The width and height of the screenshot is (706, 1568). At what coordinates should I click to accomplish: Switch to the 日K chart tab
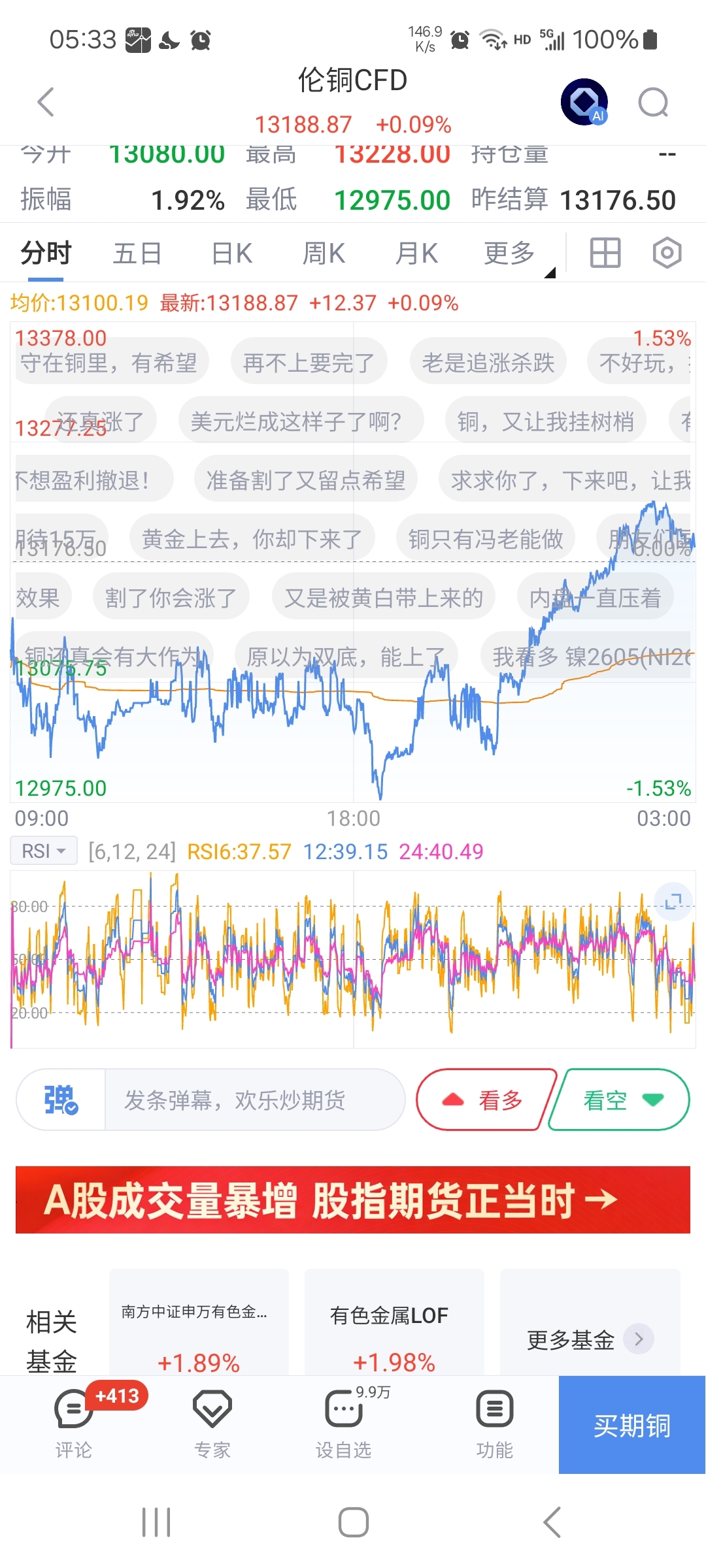coord(231,253)
